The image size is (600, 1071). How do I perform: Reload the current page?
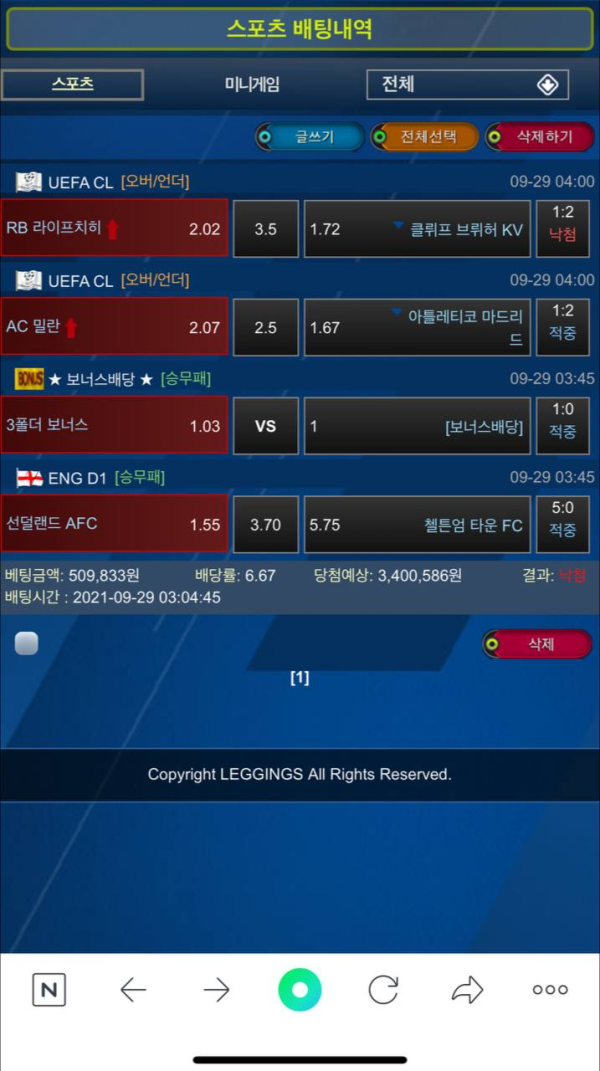click(x=383, y=990)
